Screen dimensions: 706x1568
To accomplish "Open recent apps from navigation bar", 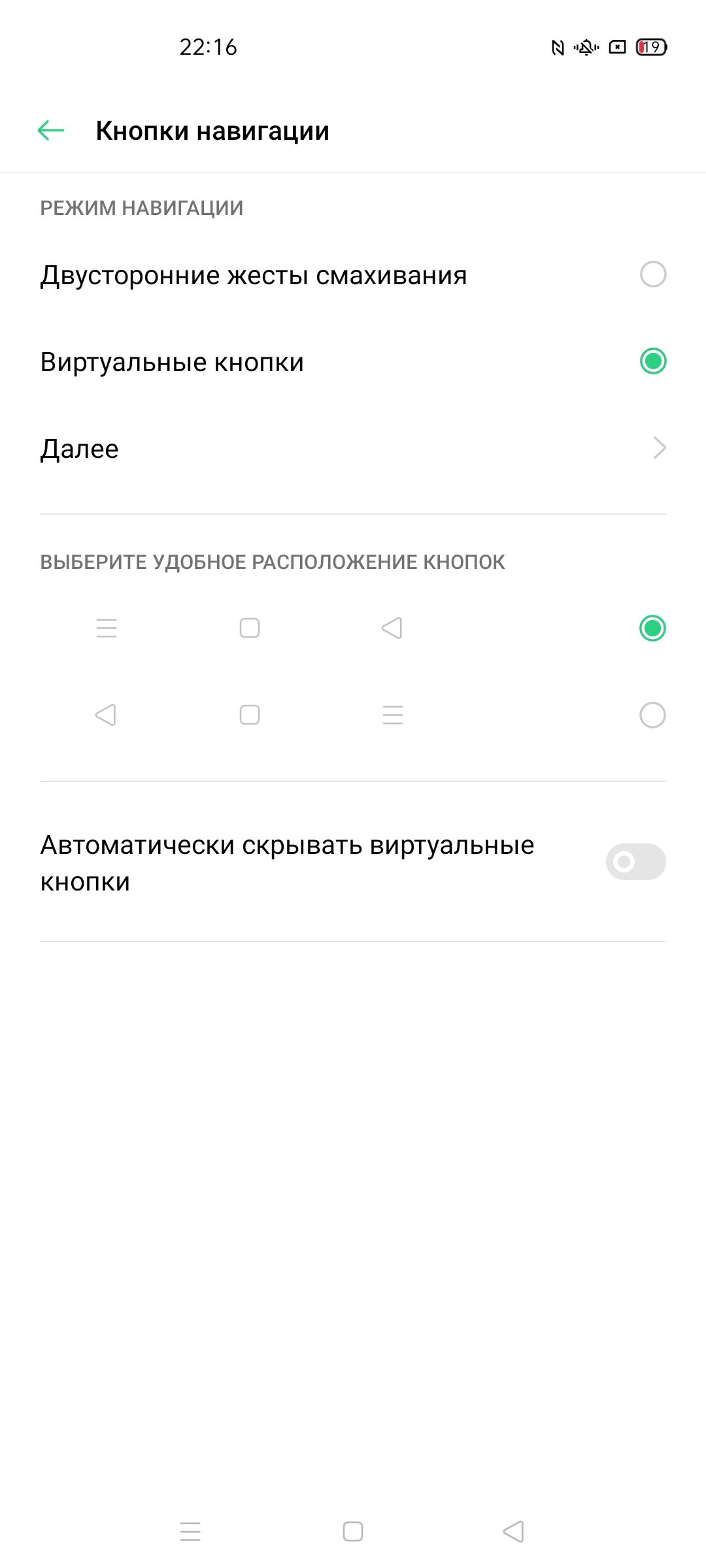I will point(190,1531).
